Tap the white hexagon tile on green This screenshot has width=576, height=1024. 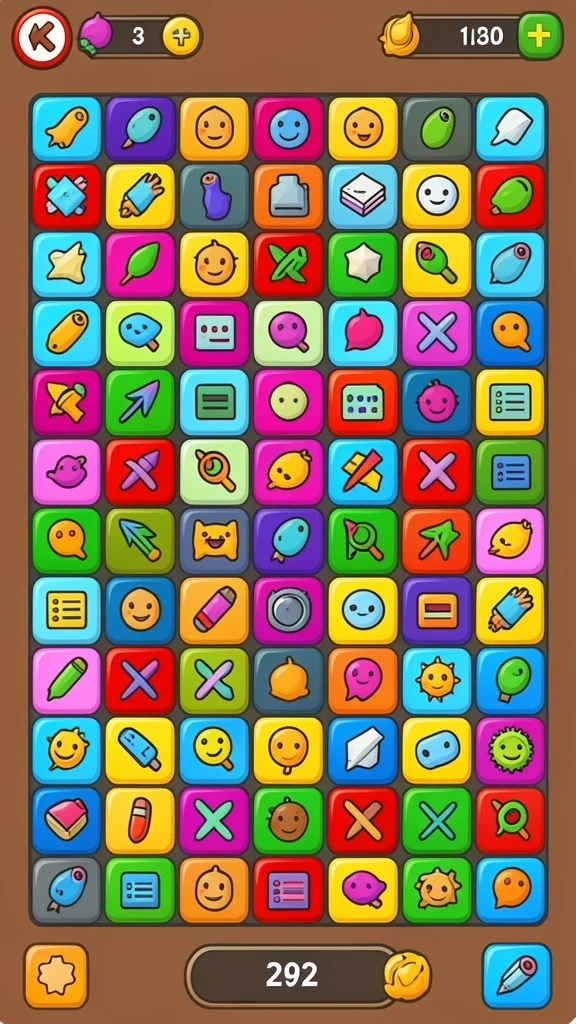click(x=362, y=265)
